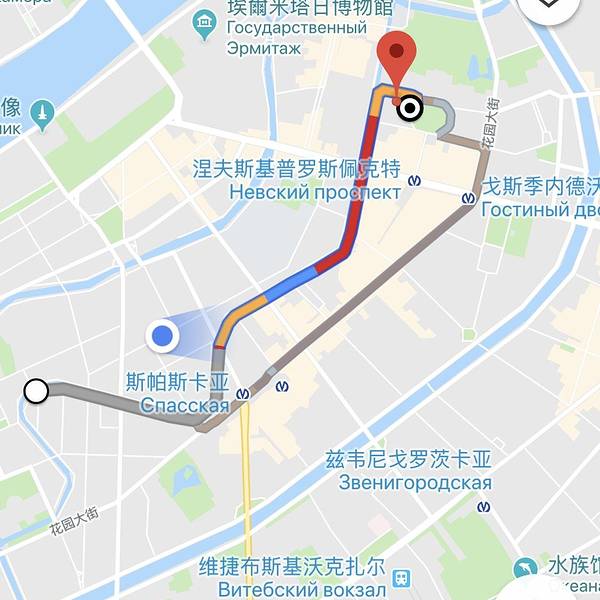Image resolution: width=600 pixels, height=600 pixels.
Task: Tap the red destination pin
Action: 397,64
